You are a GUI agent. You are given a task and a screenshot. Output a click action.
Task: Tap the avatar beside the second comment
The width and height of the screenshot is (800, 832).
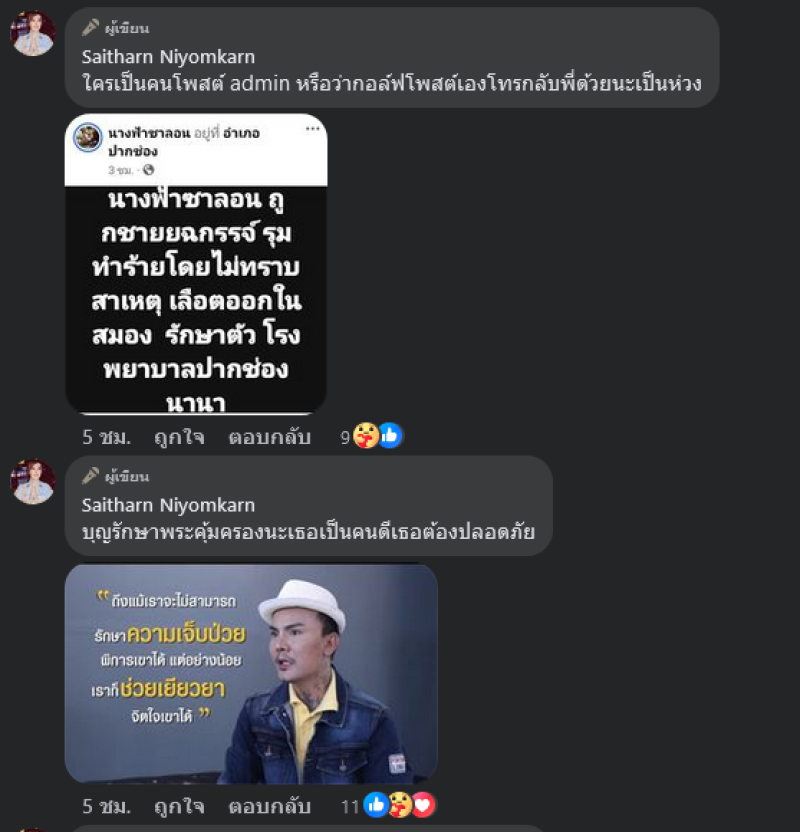(32, 482)
